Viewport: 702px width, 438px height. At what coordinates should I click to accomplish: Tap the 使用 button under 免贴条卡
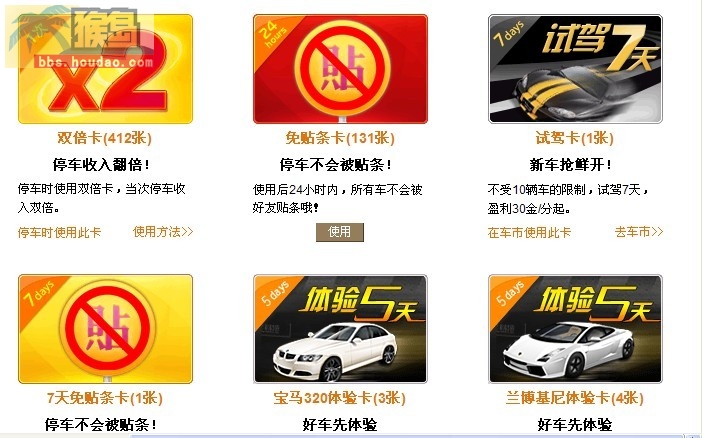(x=340, y=232)
